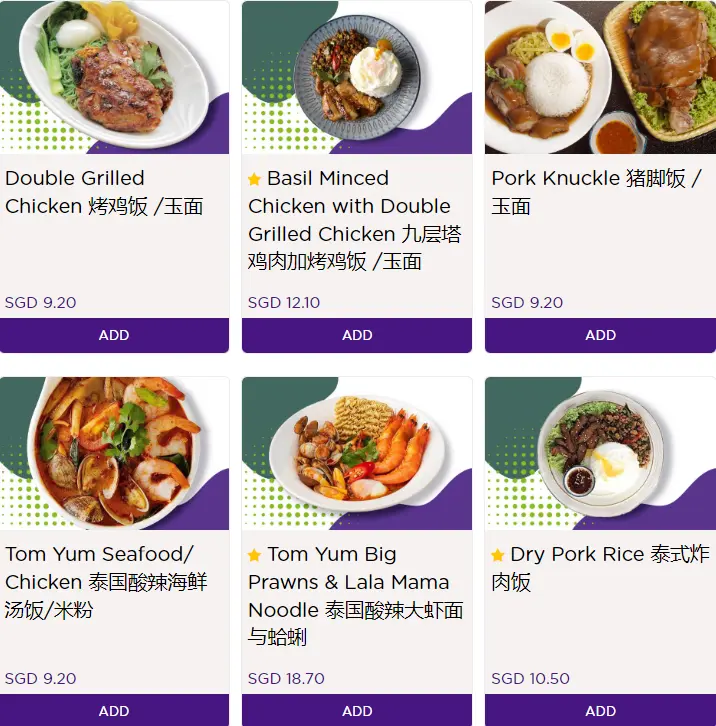
Task: Add Tom Yum Big Prawns & Lala Mama Noodle
Action: tap(357, 710)
